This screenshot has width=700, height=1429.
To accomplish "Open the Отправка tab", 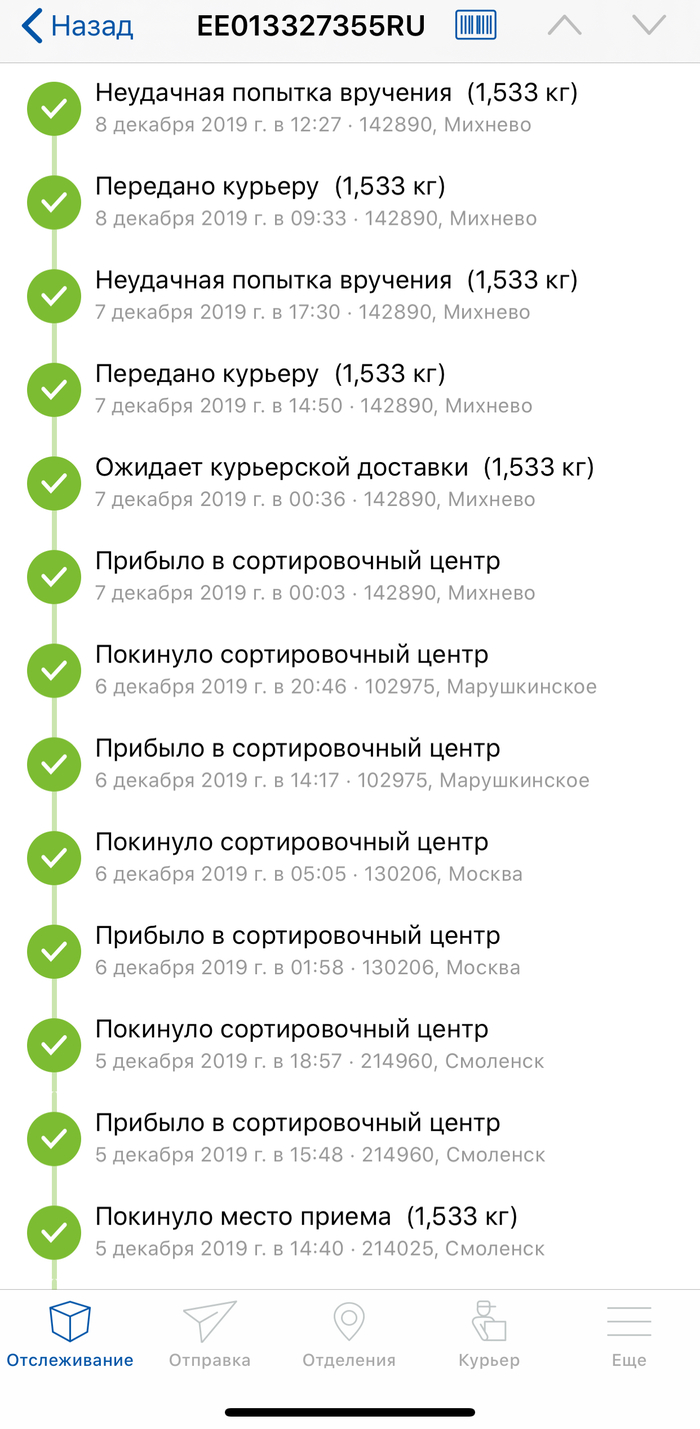I will coord(210,1335).
